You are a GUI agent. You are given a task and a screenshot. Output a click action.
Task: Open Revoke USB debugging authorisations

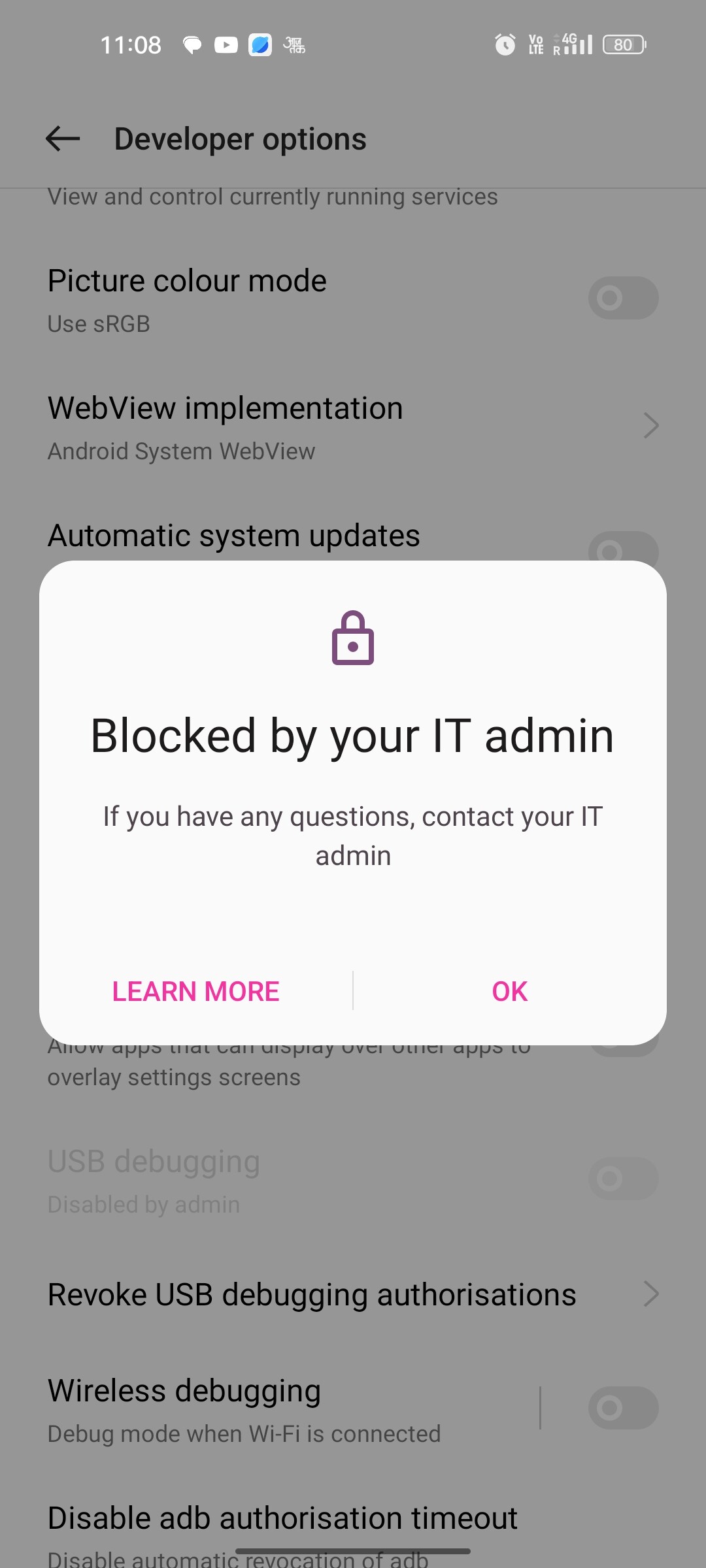pos(353,1294)
